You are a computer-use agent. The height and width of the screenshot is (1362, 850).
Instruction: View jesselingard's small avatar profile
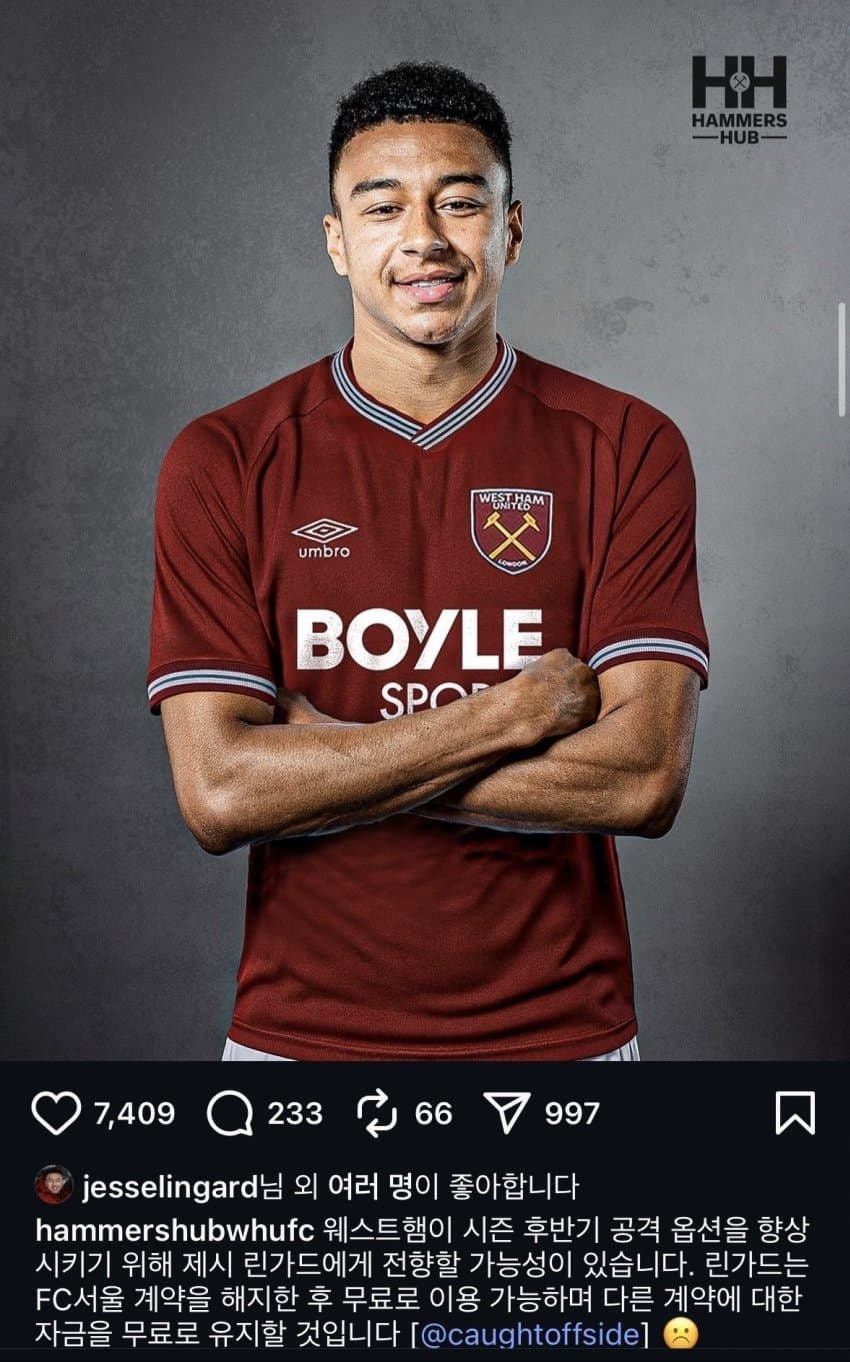click(x=53, y=1185)
